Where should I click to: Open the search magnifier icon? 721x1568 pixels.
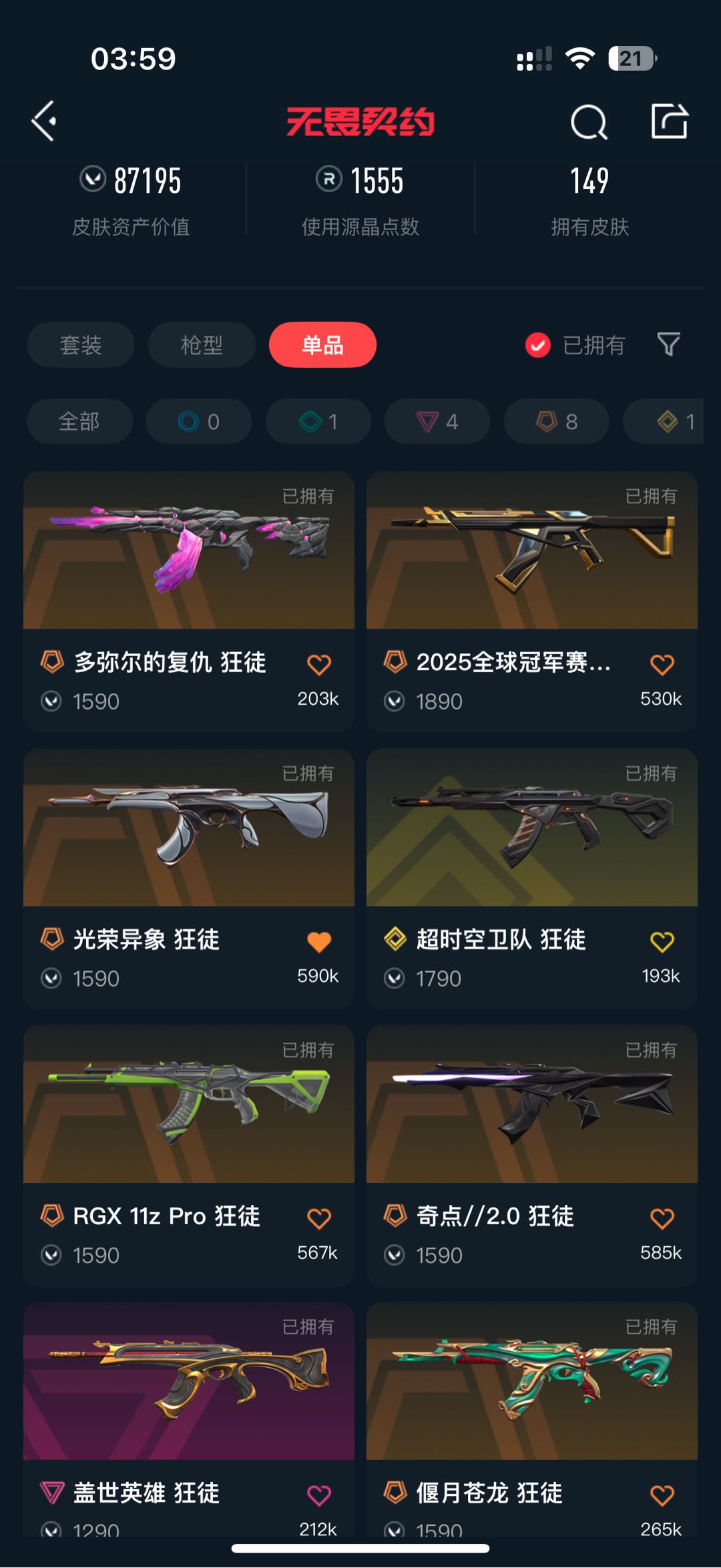click(x=589, y=121)
